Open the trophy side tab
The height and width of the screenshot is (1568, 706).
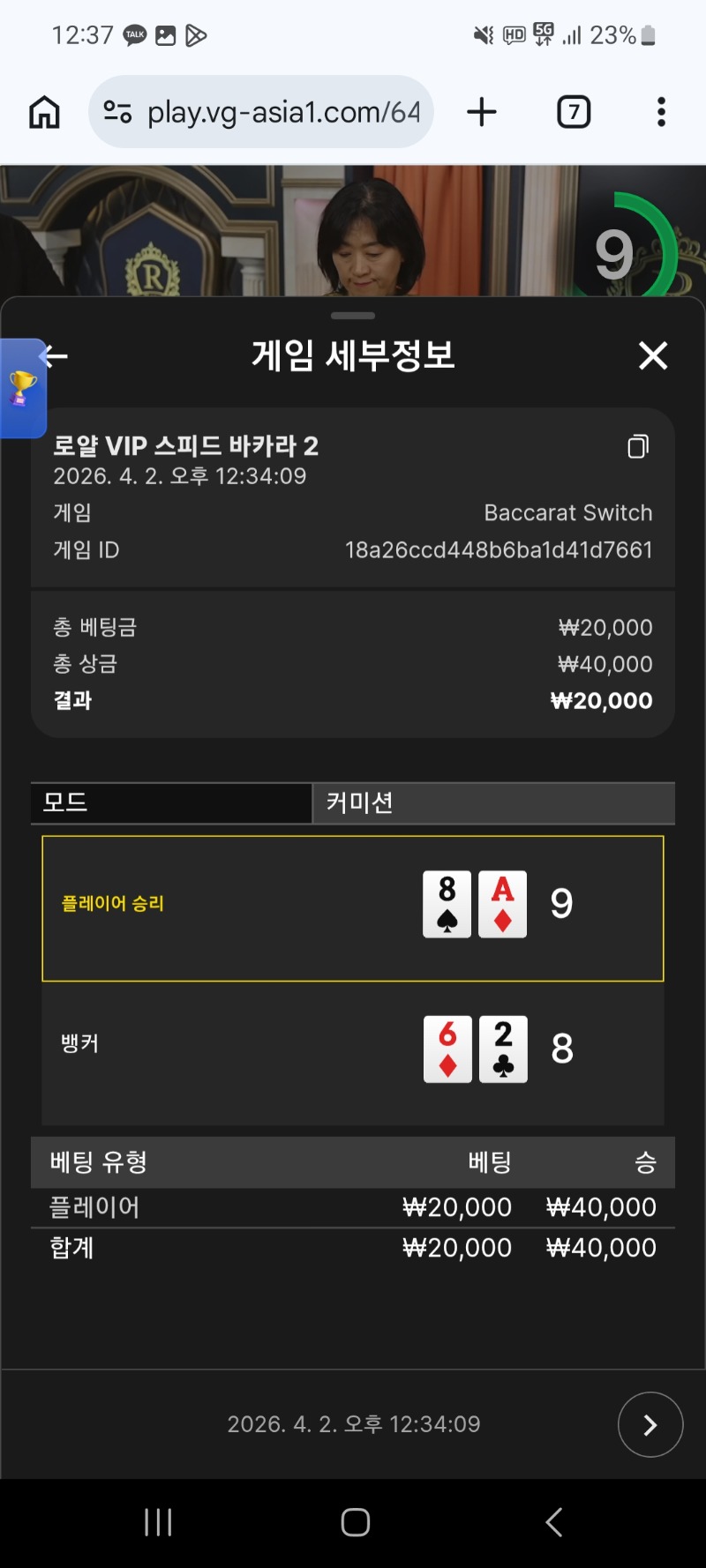click(22, 388)
